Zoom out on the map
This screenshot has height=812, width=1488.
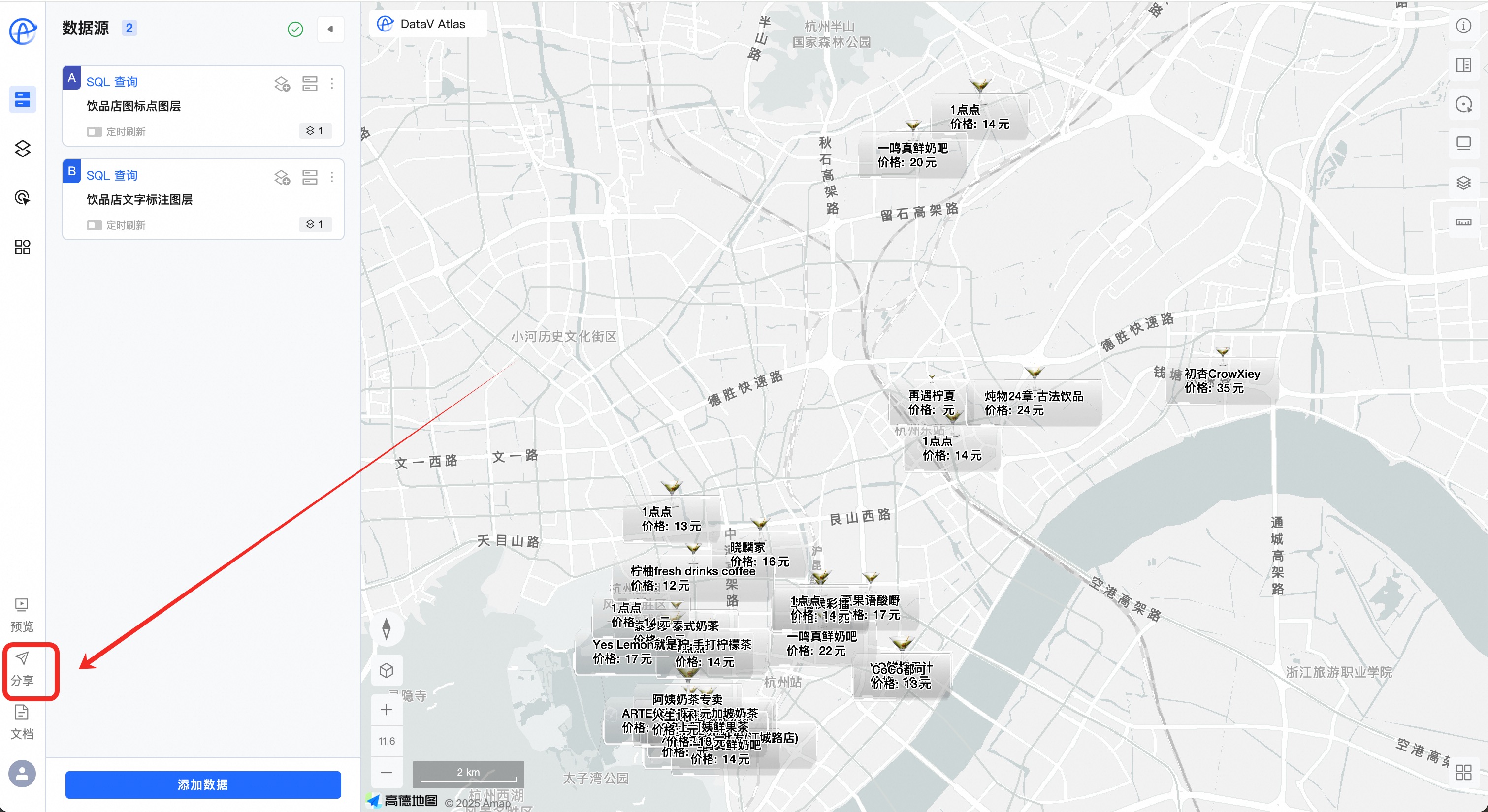click(x=387, y=772)
